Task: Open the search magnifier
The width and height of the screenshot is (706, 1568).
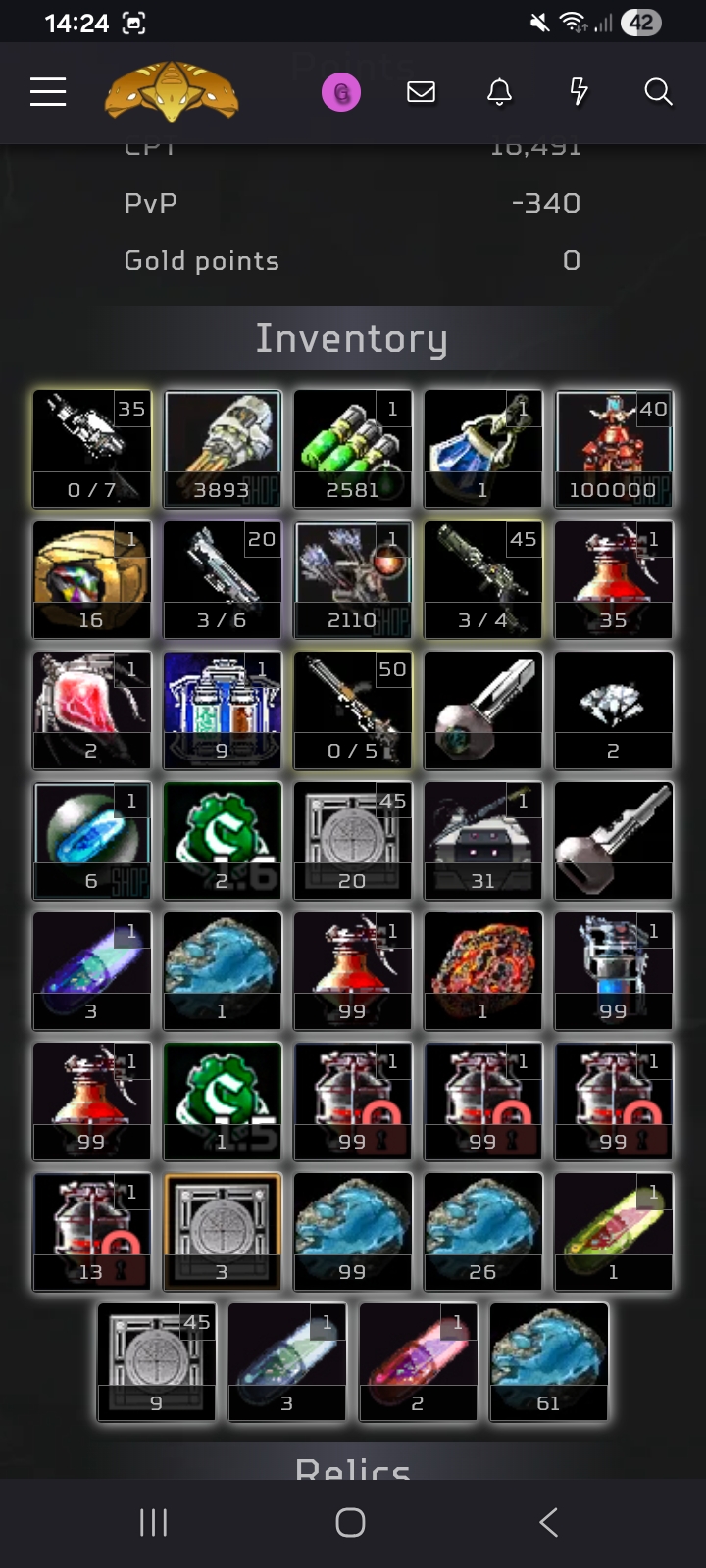Action: [658, 92]
